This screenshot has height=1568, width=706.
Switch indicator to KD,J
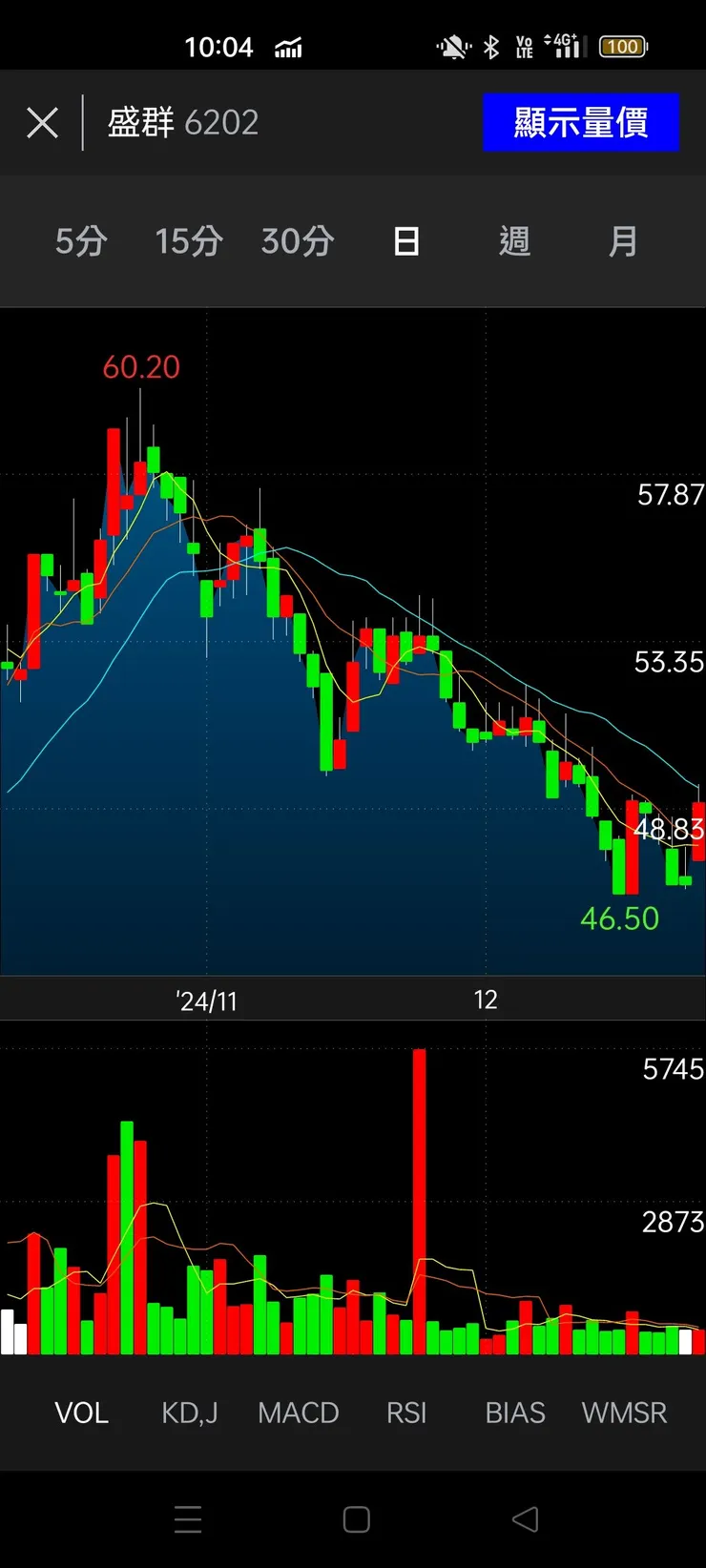189,1413
